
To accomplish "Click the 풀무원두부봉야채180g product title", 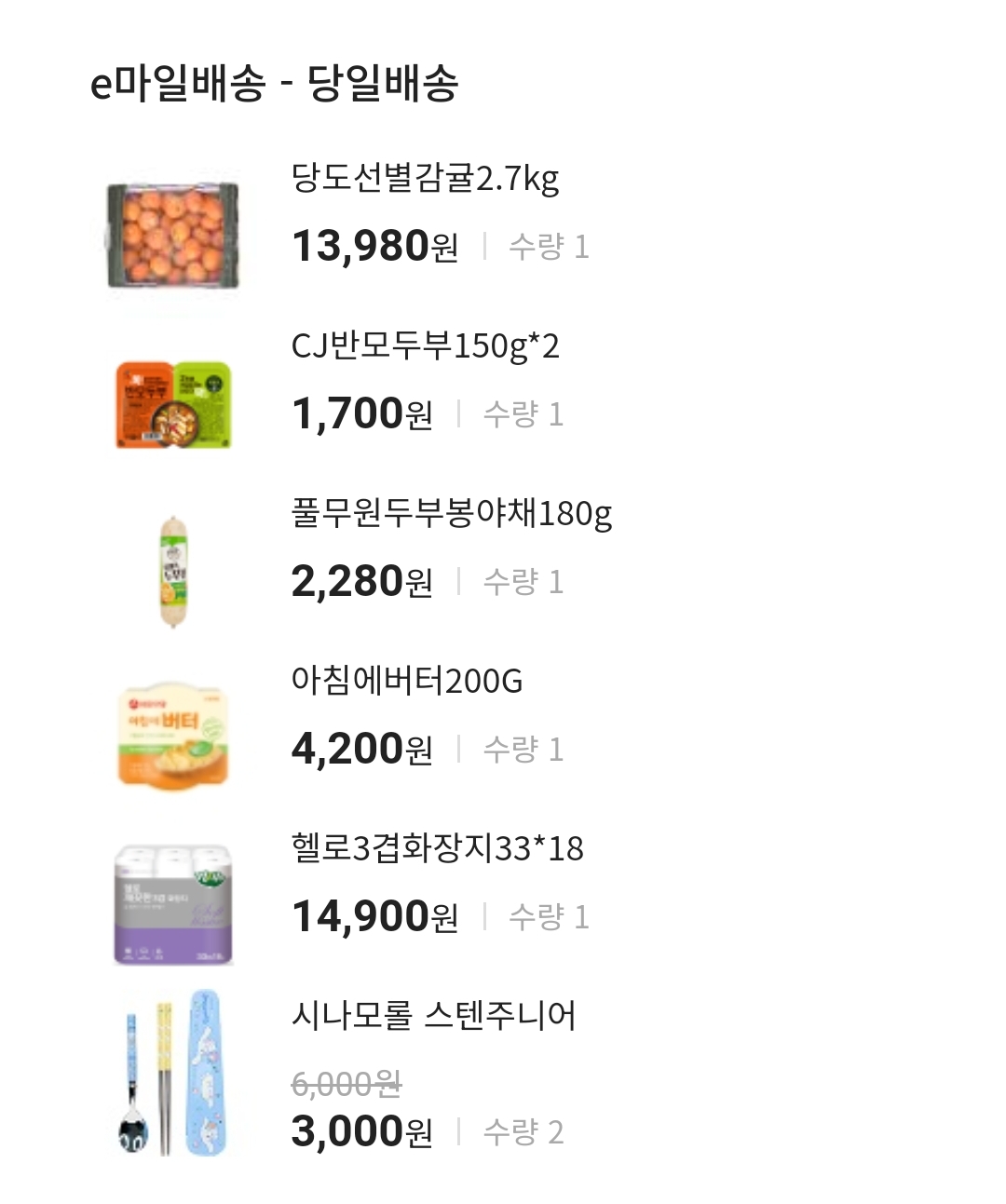I will point(454,515).
